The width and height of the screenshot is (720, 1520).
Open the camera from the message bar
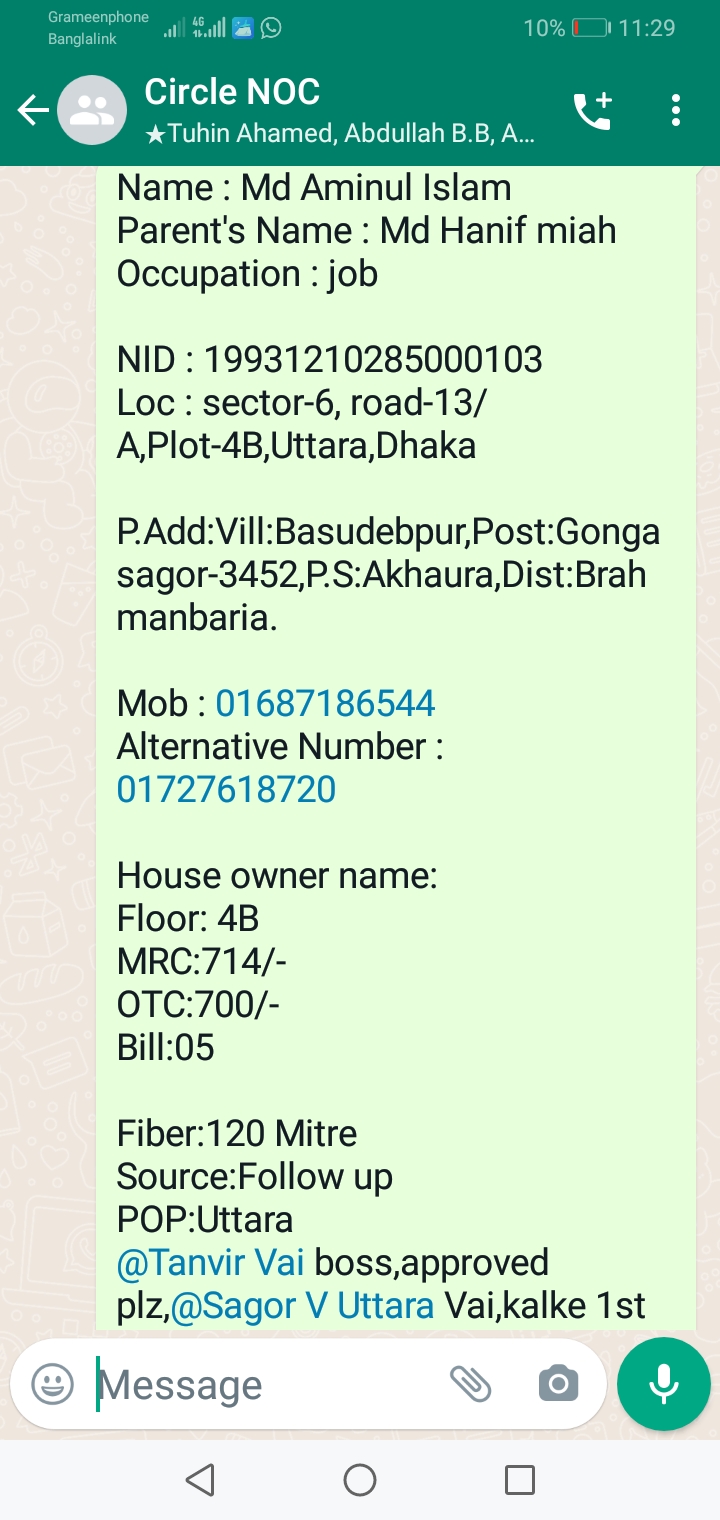click(558, 1384)
